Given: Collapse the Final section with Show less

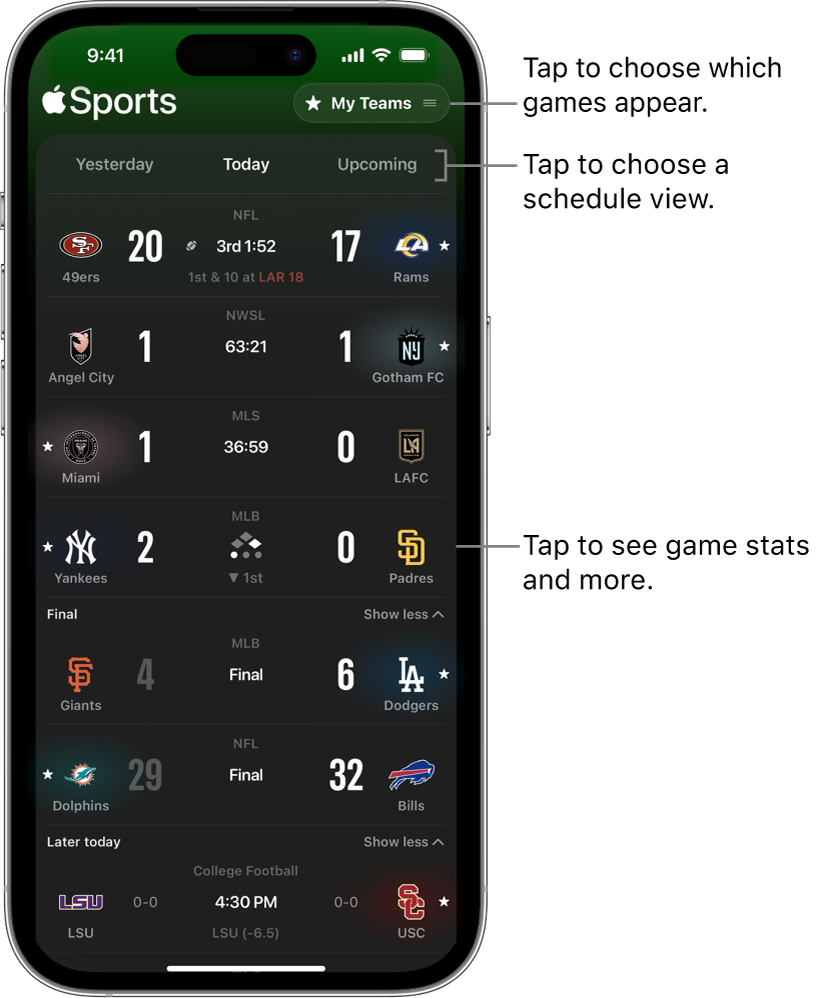Looking at the screenshot, I should pos(403,614).
